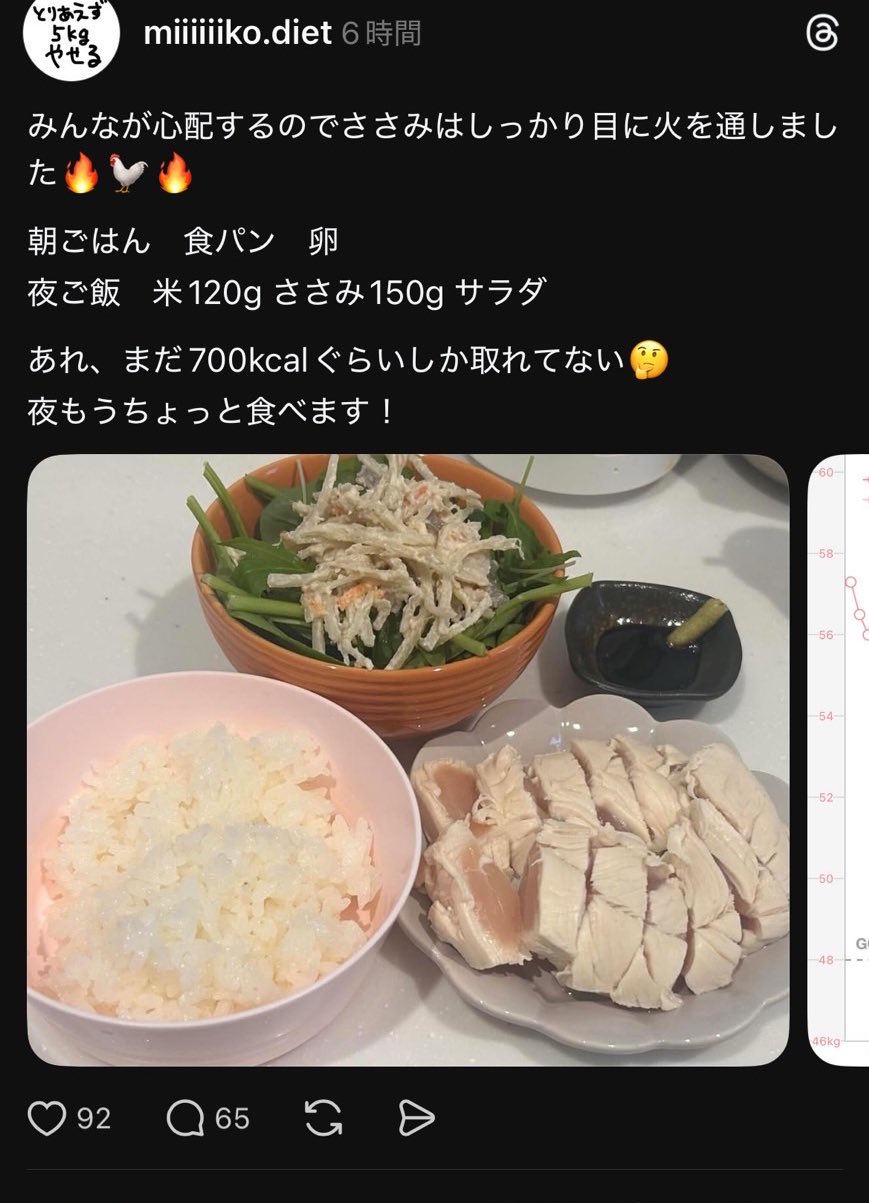The height and width of the screenshot is (1203, 869).
Task: Repost this thread
Action: click(x=323, y=1117)
